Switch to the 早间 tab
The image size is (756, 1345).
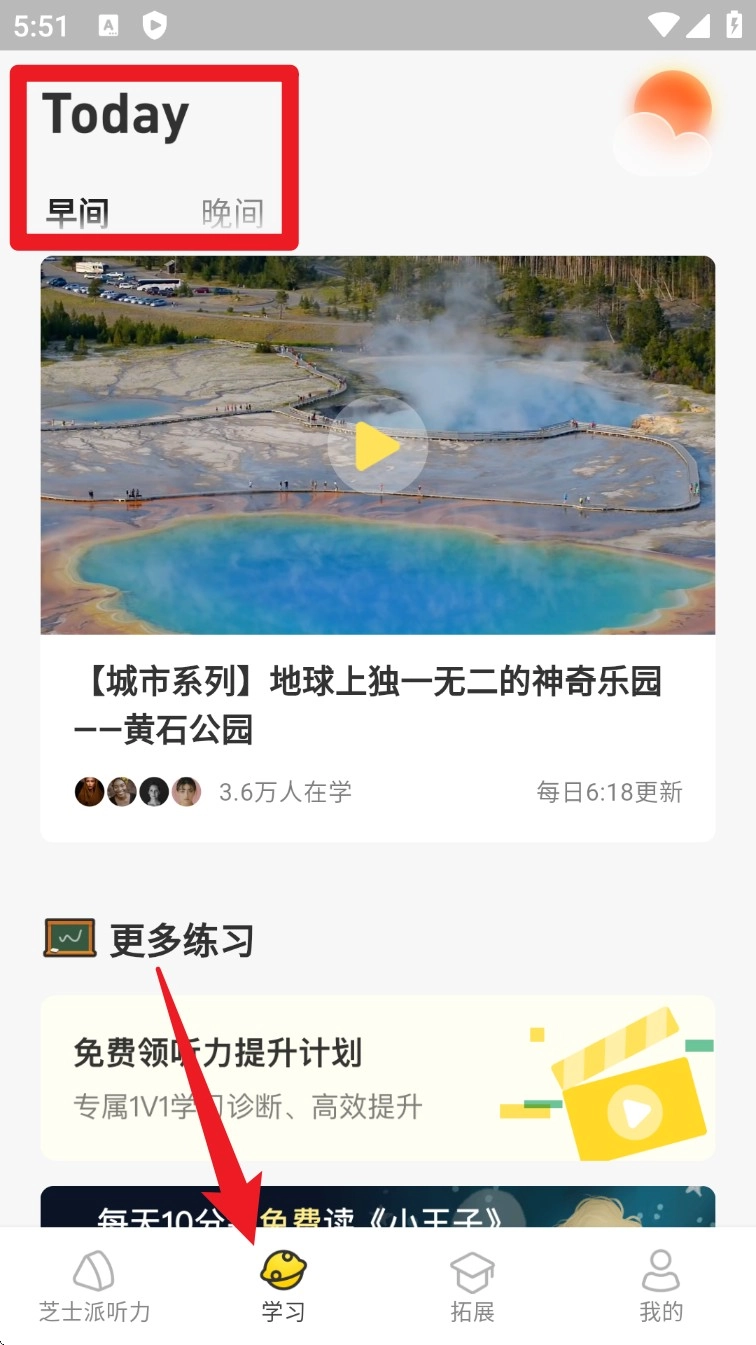coord(78,213)
